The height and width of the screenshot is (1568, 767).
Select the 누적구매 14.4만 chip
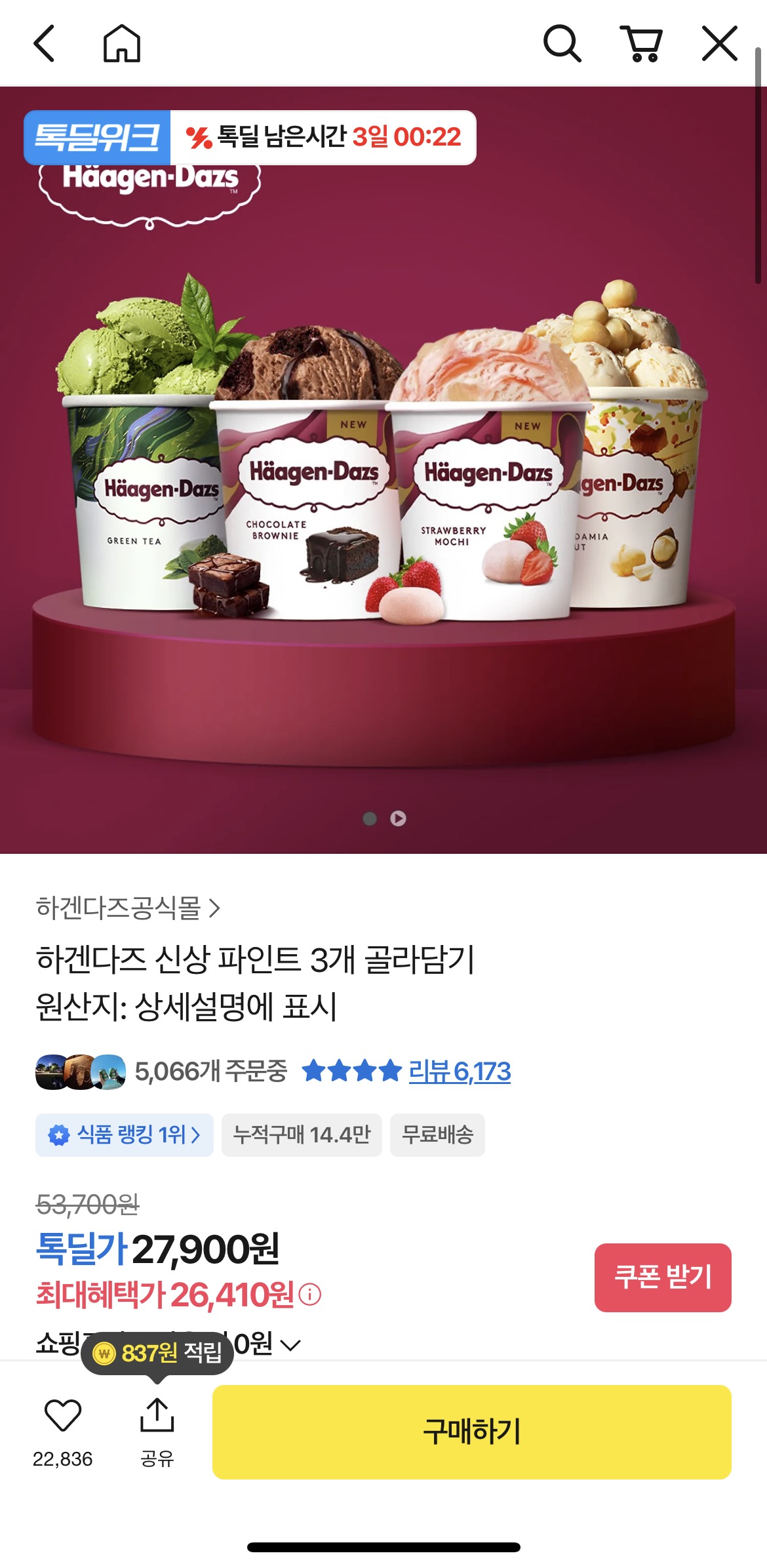[x=302, y=1135]
